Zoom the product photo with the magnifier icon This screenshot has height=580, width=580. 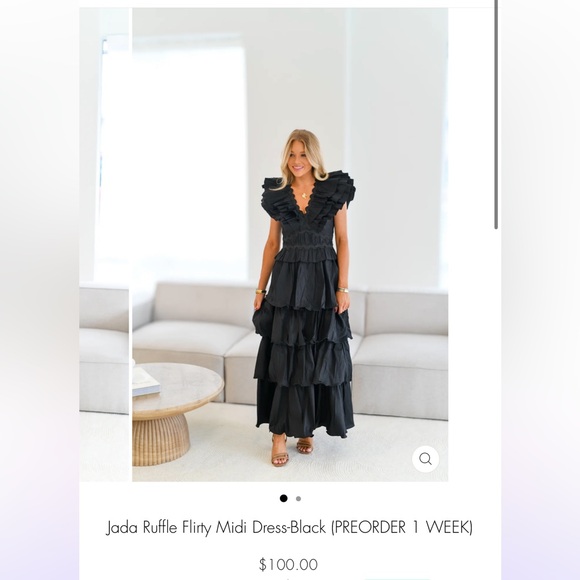[x=425, y=459]
